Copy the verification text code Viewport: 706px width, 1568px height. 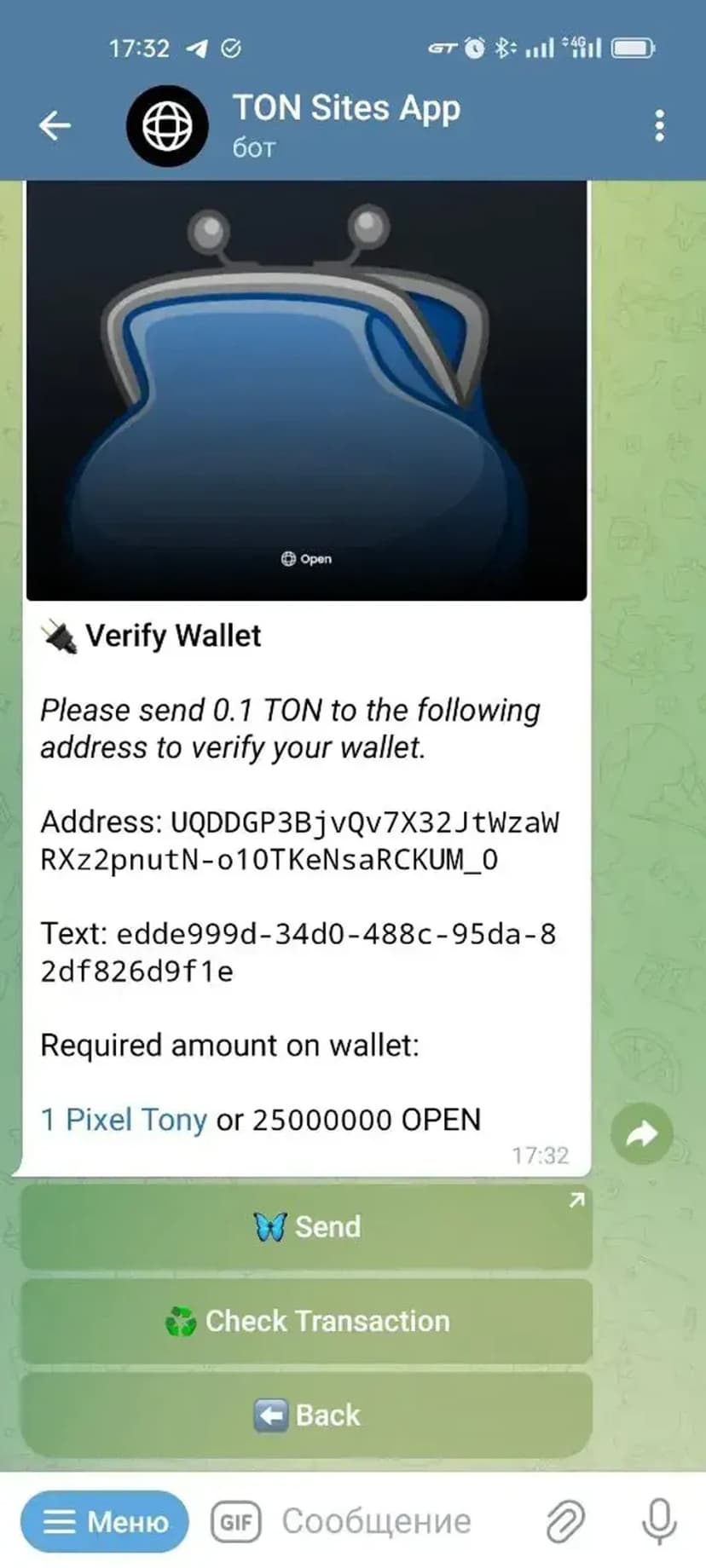pyautogui.click(x=298, y=953)
